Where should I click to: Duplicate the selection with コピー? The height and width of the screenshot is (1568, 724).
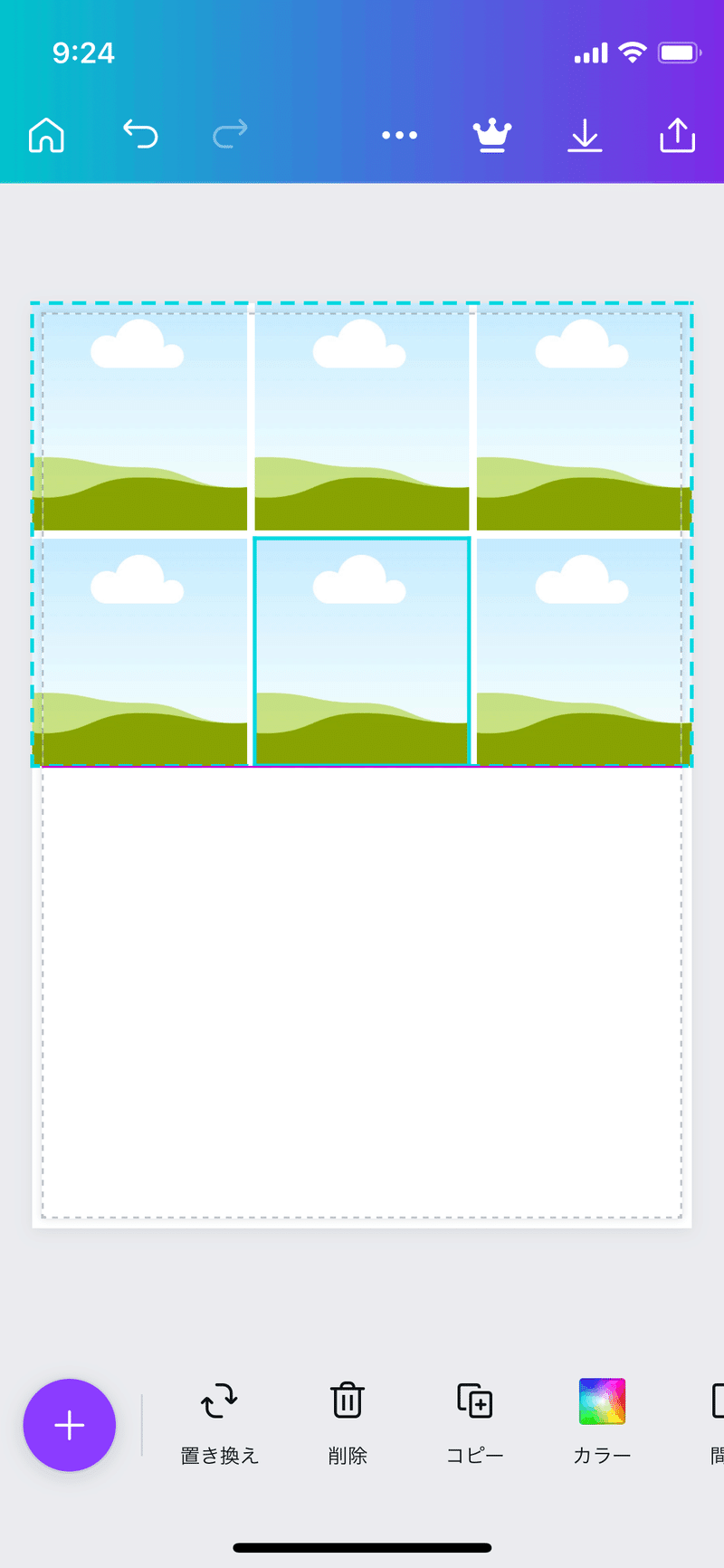(475, 1420)
